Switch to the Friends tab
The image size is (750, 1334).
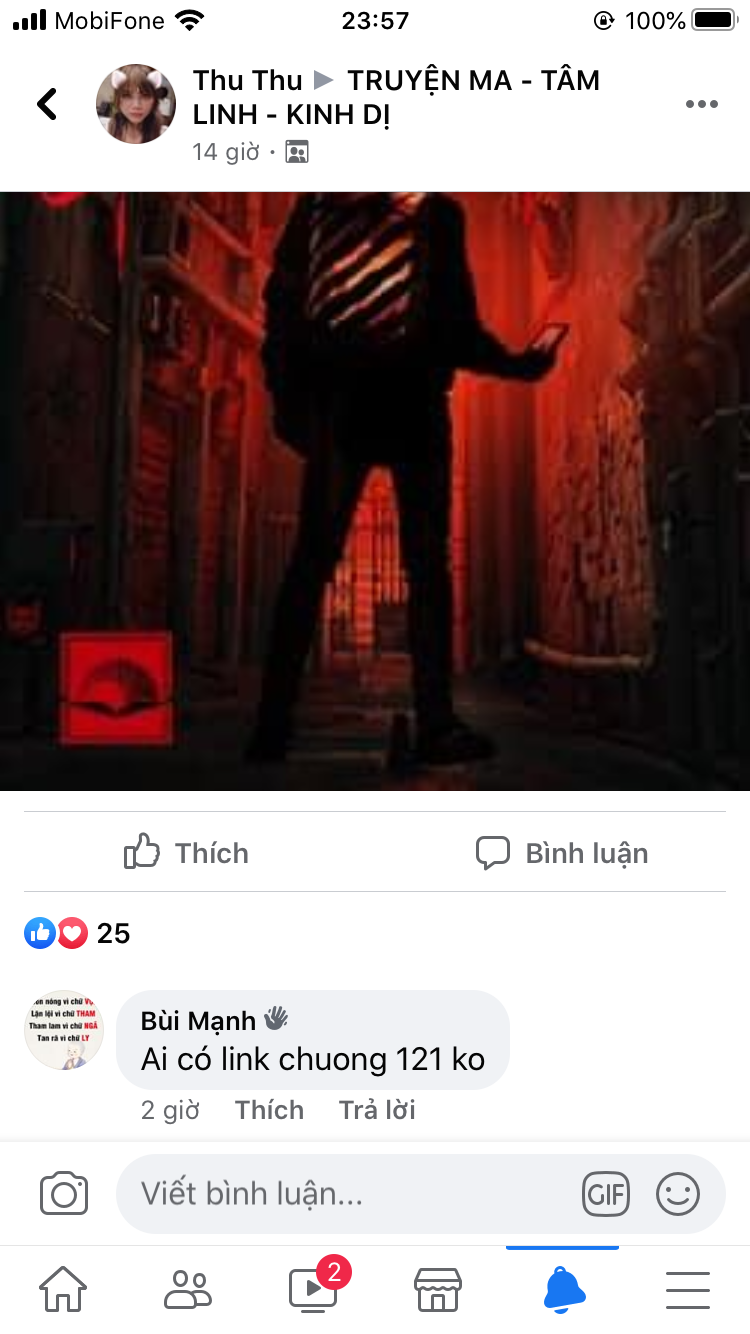coord(188,1290)
